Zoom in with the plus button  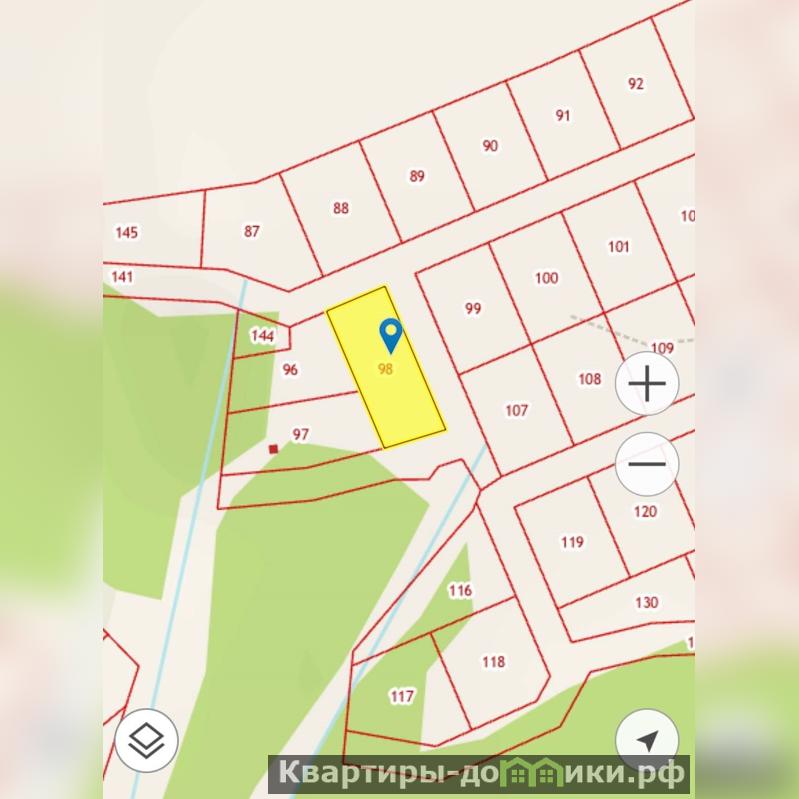click(x=647, y=384)
